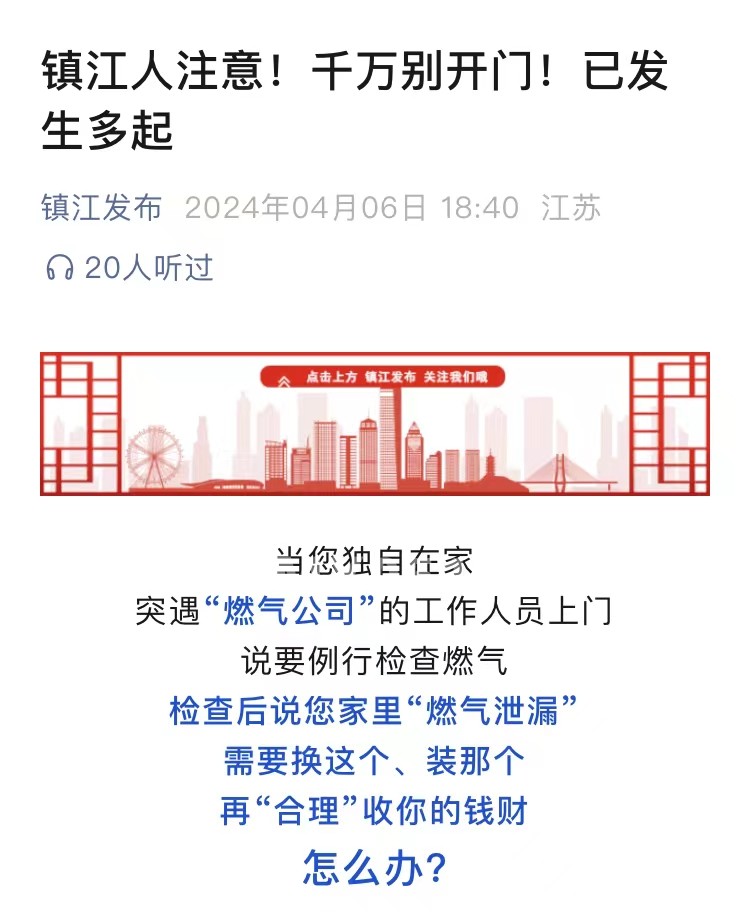
Task: Open the 镇江发布 account page
Action: point(102,208)
